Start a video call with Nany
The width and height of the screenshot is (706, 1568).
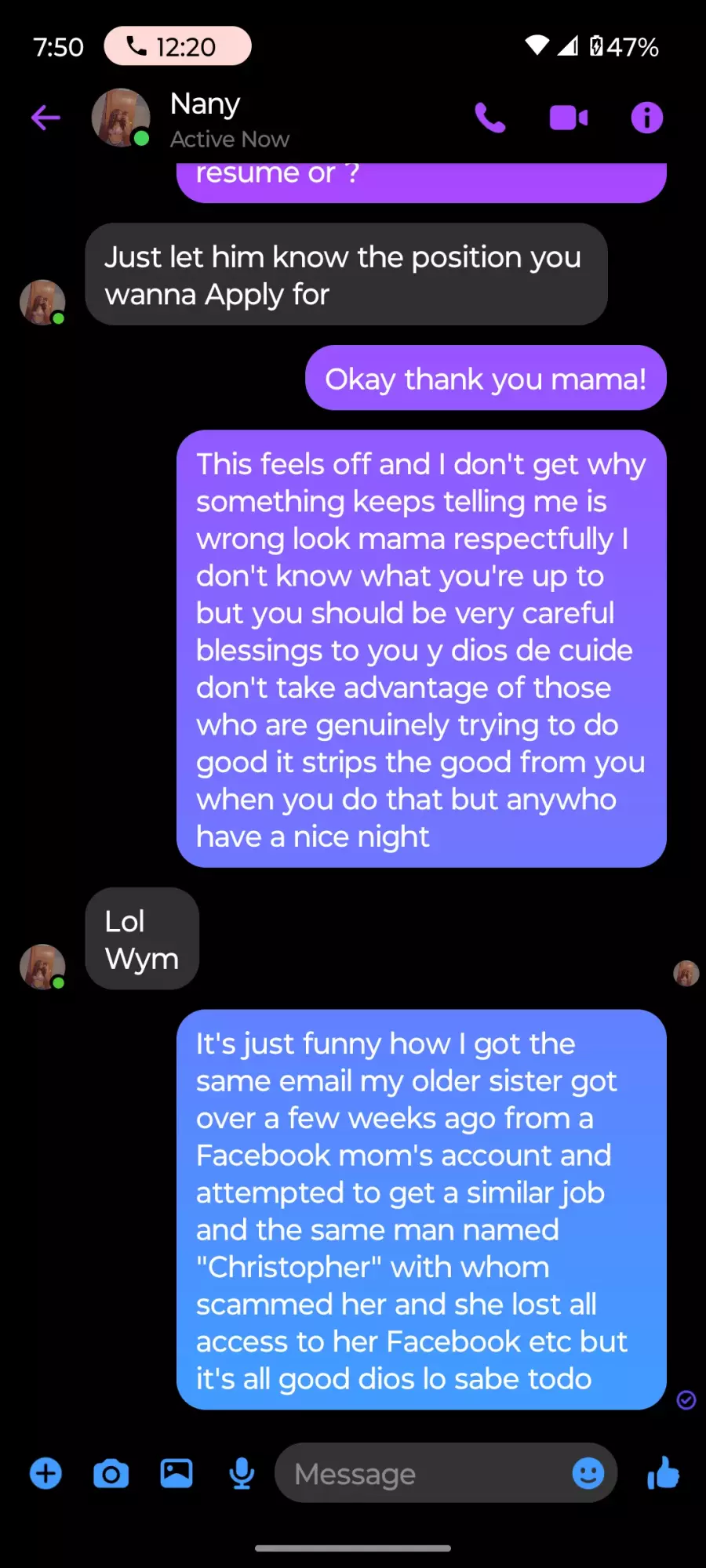569,118
